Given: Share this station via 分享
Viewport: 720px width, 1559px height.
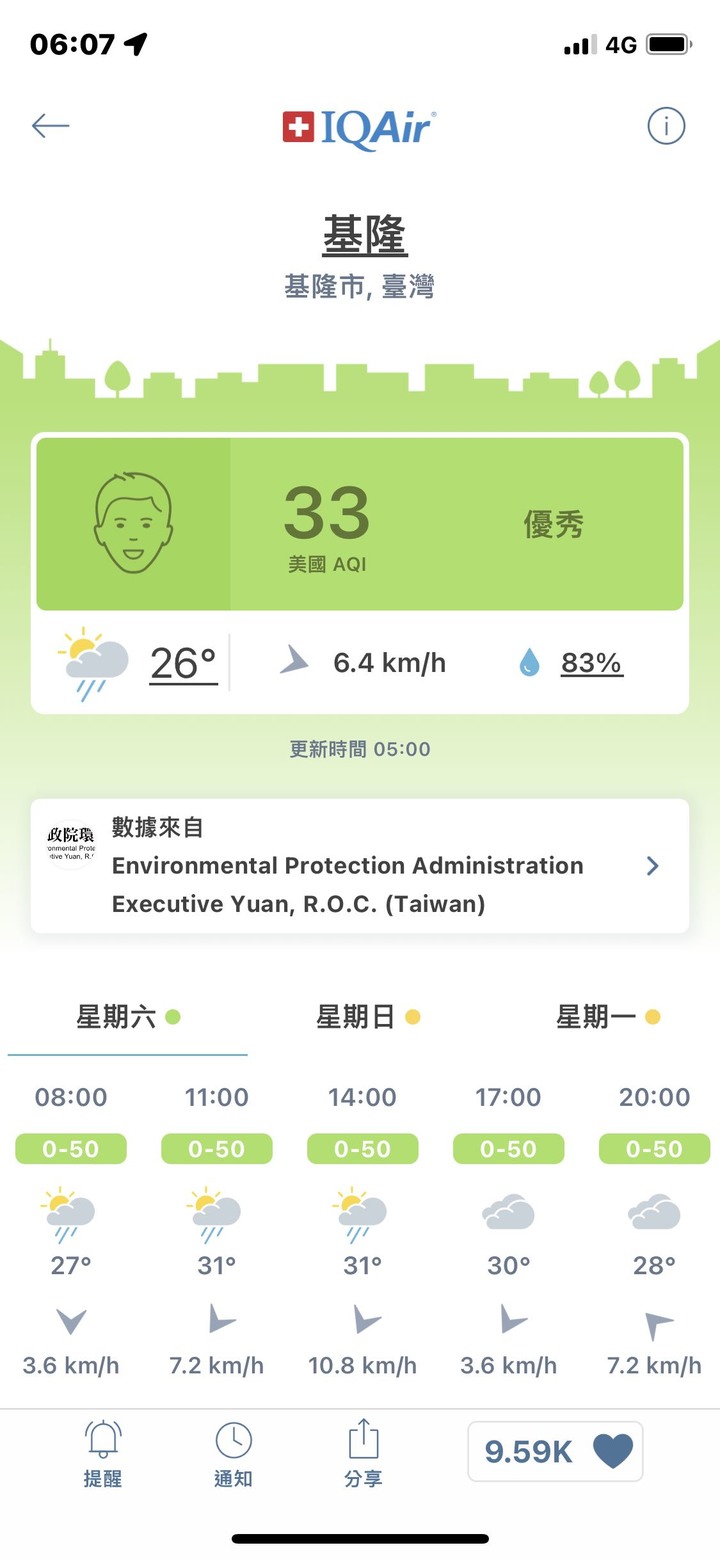Looking at the screenshot, I should tap(363, 1454).
